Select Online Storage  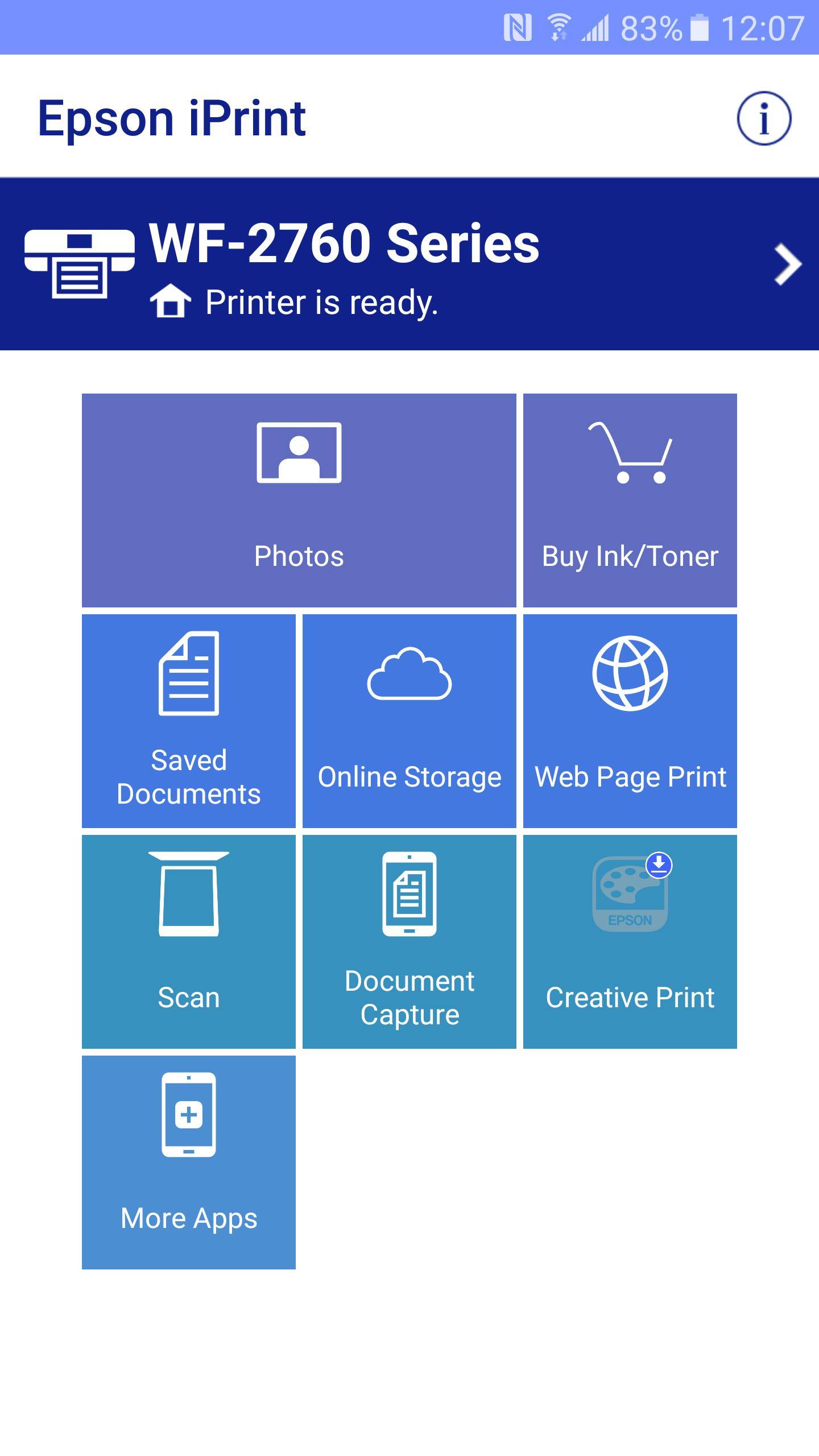click(409, 721)
